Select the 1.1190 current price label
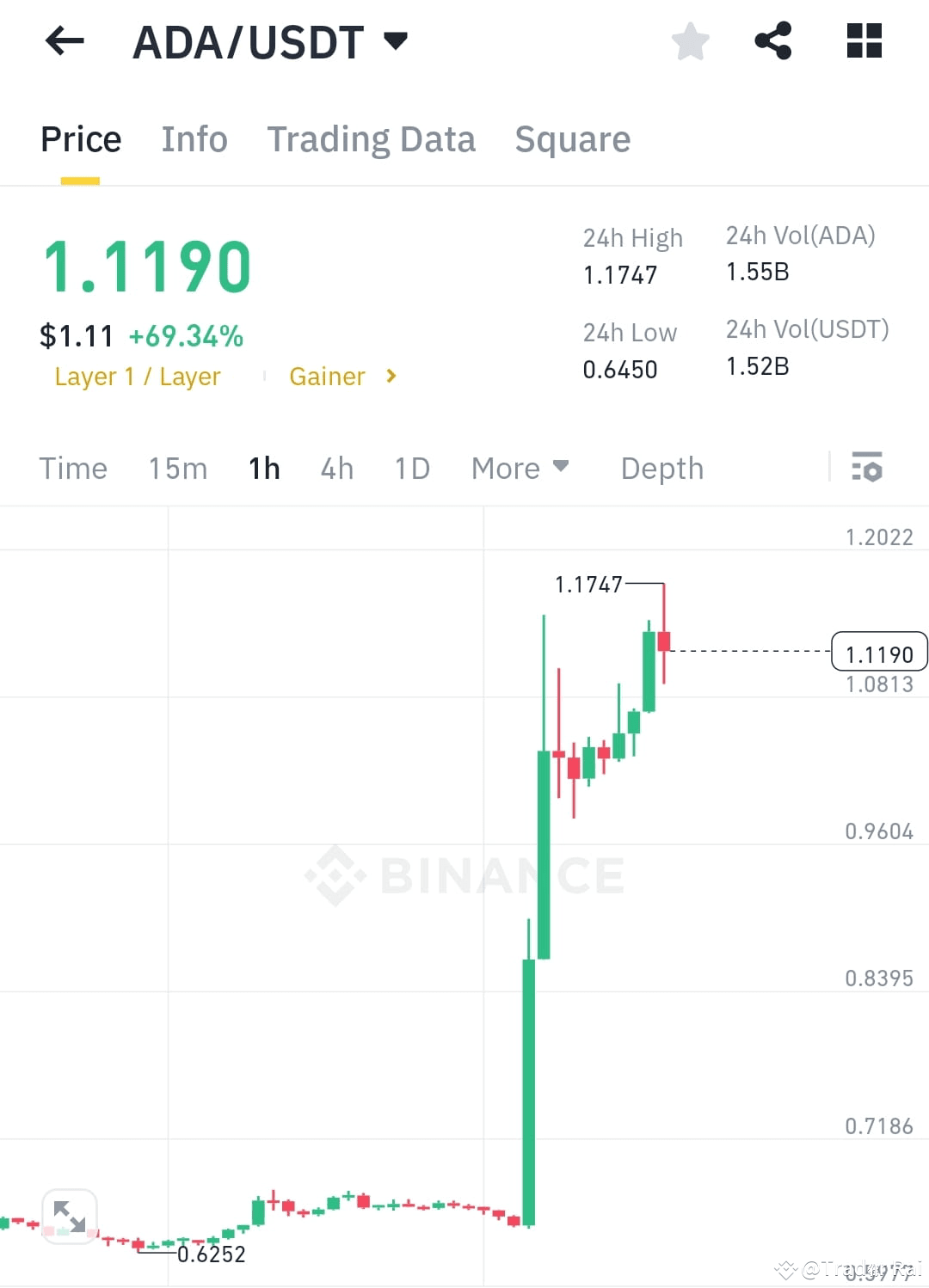The width and height of the screenshot is (929, 1288). tap(879, 653)
